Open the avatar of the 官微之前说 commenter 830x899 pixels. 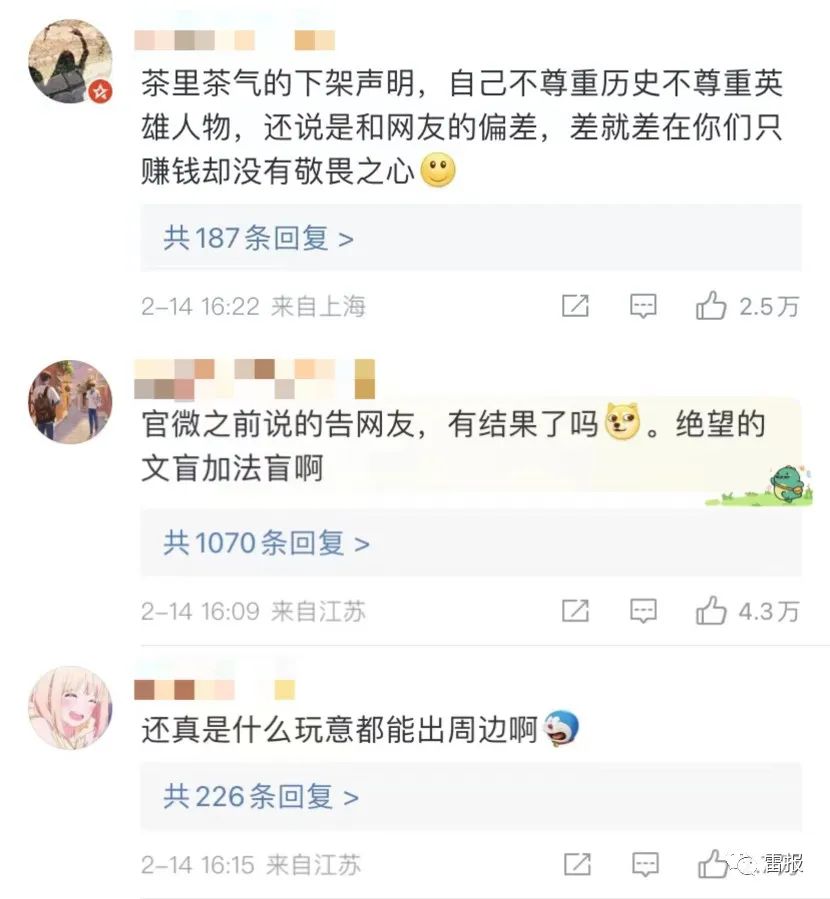(70, 400)
